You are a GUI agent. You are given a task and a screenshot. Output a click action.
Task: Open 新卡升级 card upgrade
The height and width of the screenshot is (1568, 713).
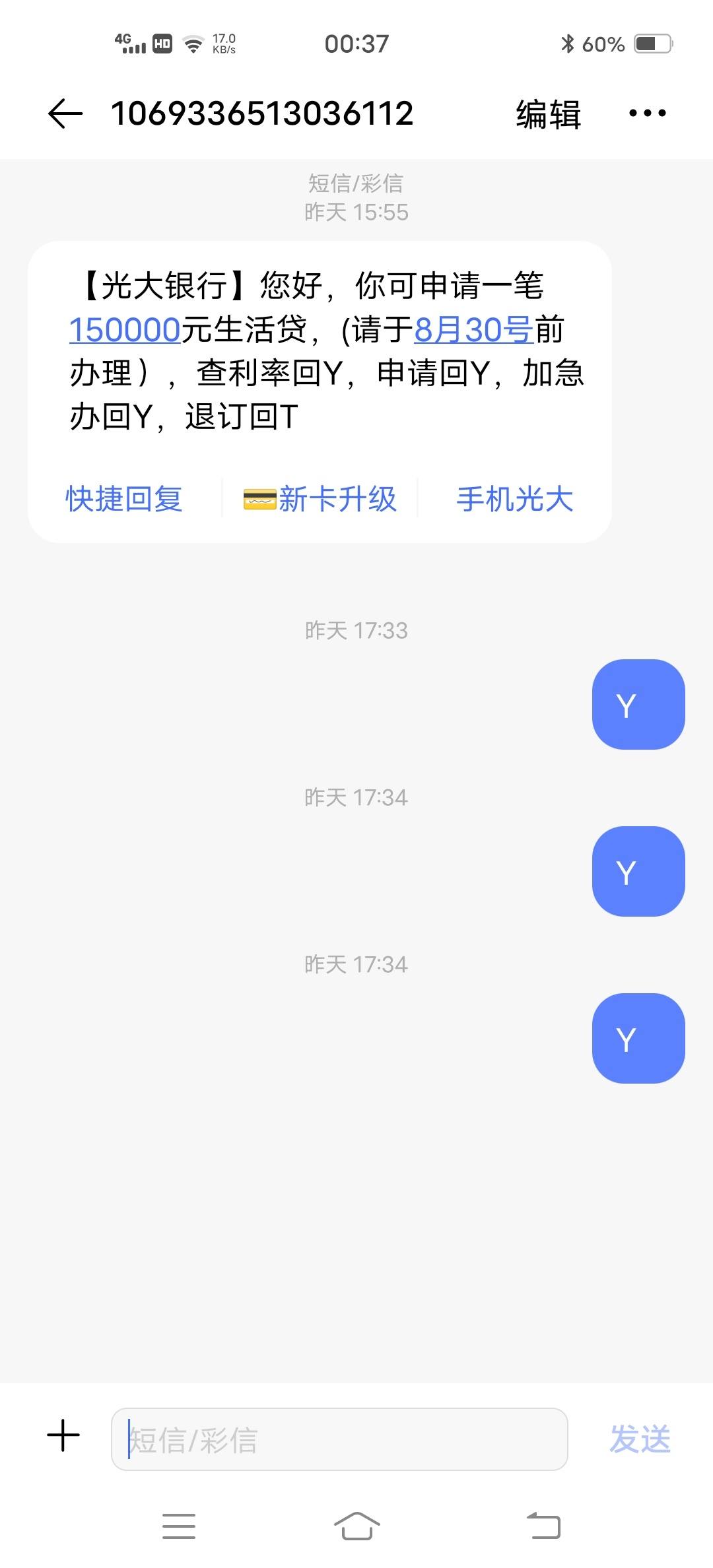(x=320, y=499)
